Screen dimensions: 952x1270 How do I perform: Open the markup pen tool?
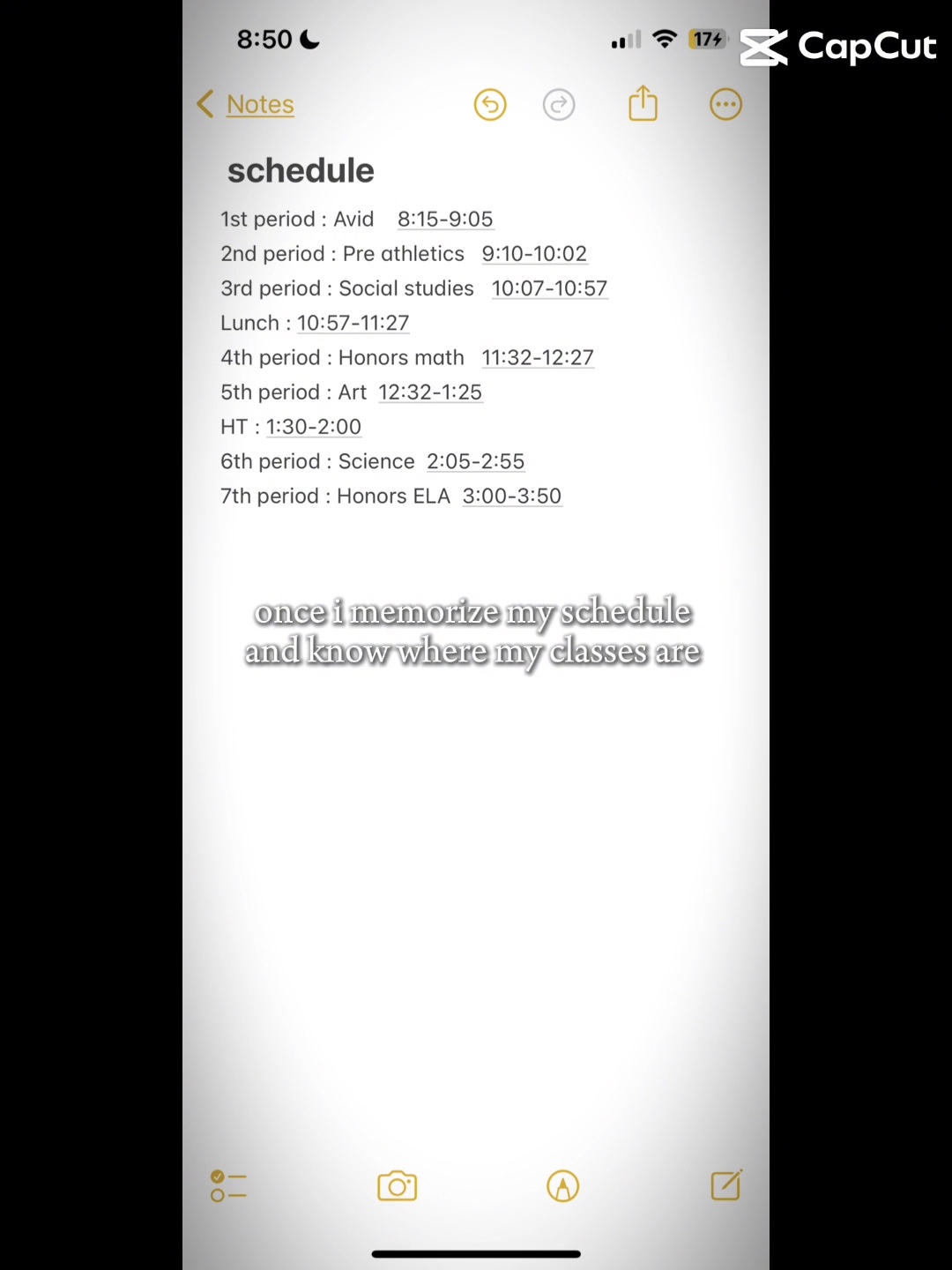(x=563, y=1186)
